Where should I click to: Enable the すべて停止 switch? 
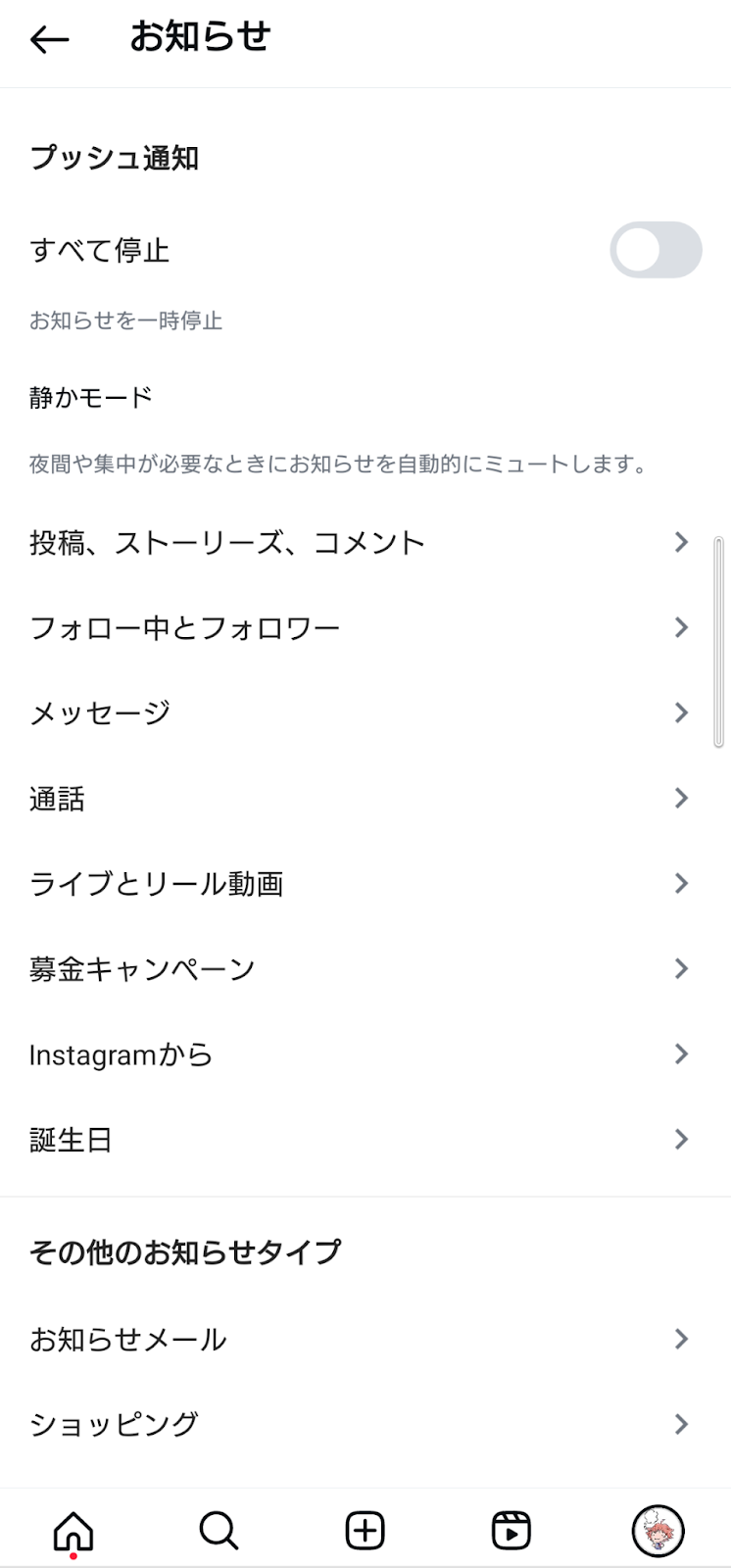(656, 250)
